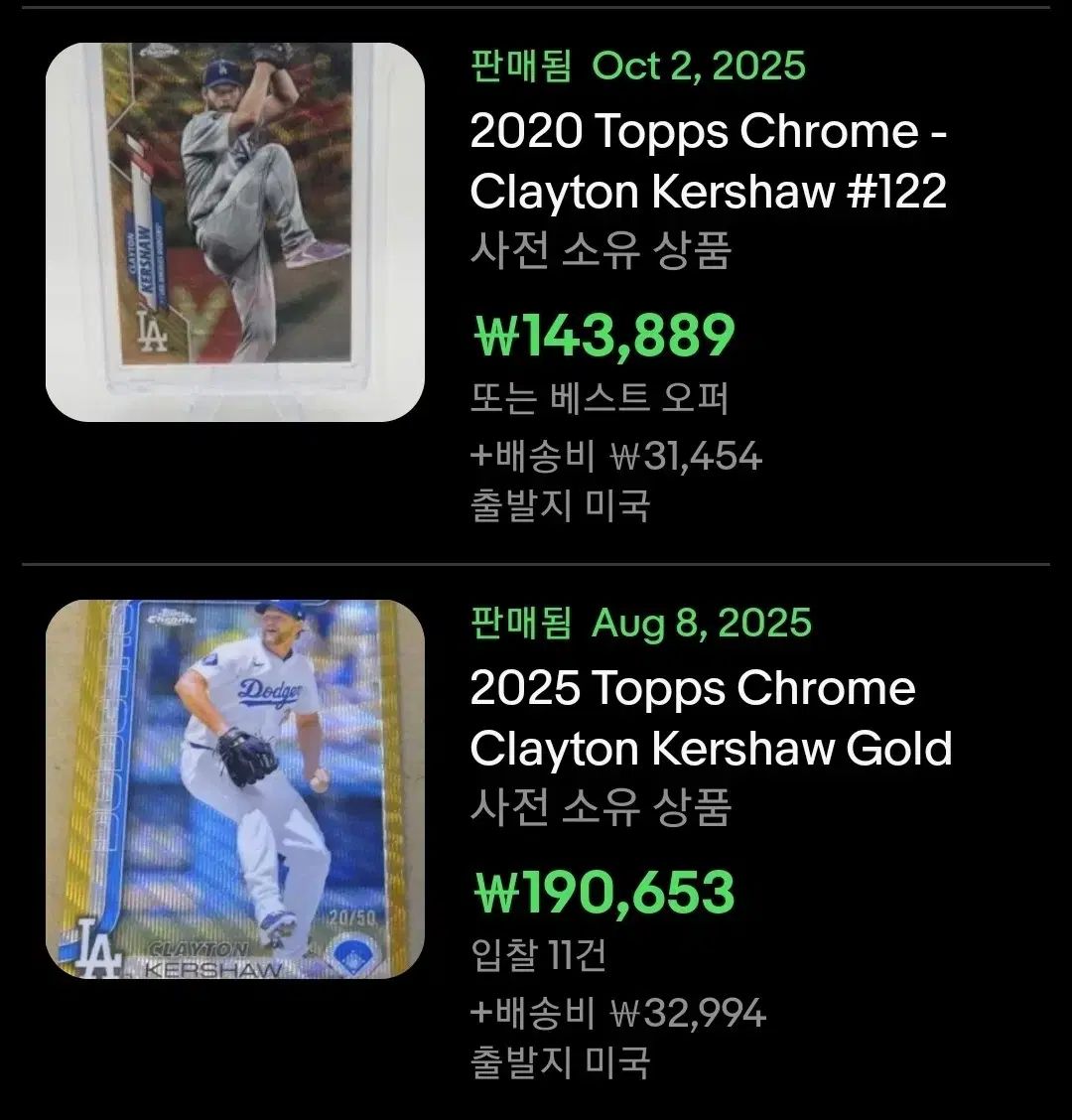
Task: Open the 2025 Topps Chrome Clayton Kershaw Gold listing
Action: point(710,719)
